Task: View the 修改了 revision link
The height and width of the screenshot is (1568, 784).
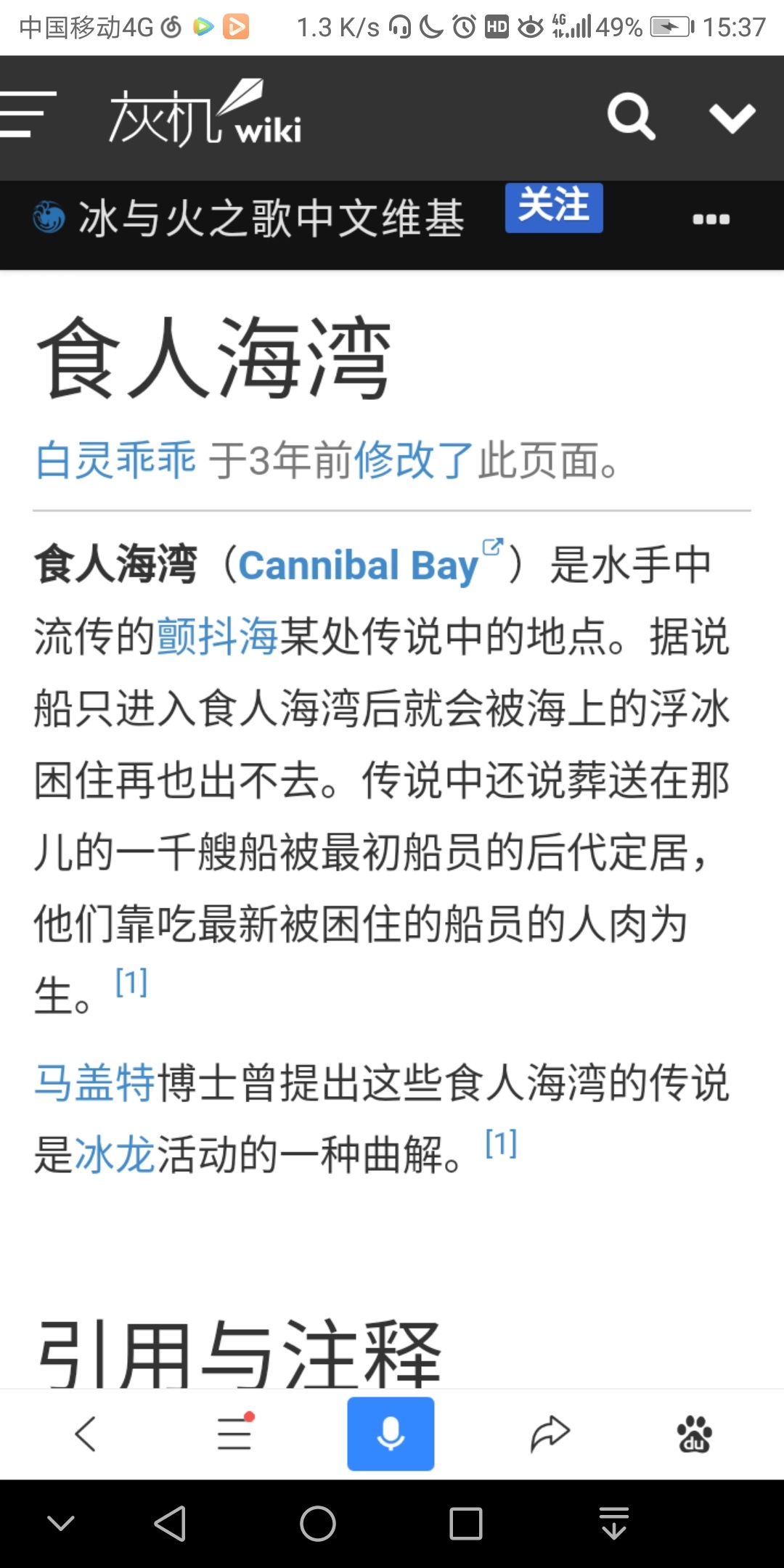Action: tap(414, 460)
